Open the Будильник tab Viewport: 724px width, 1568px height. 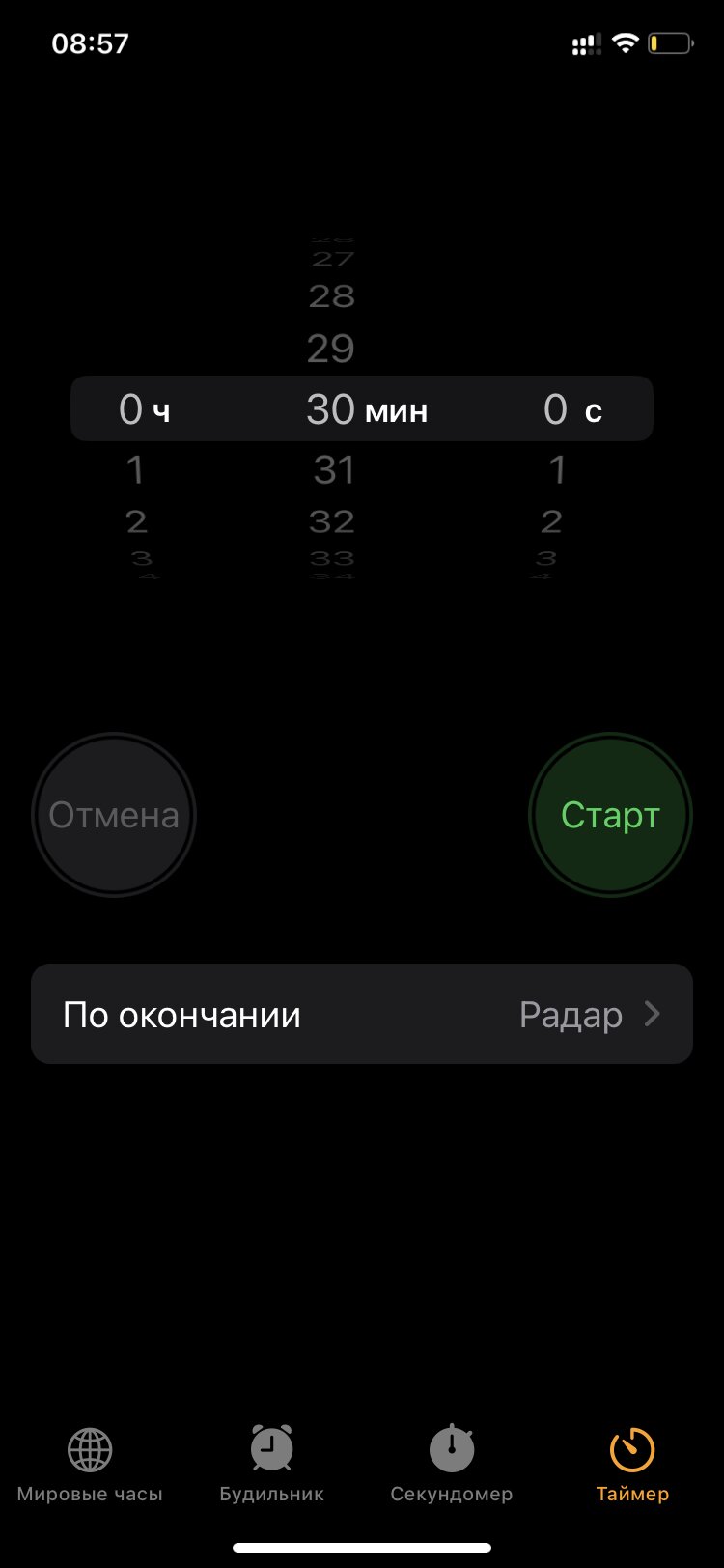[271, 1465]
